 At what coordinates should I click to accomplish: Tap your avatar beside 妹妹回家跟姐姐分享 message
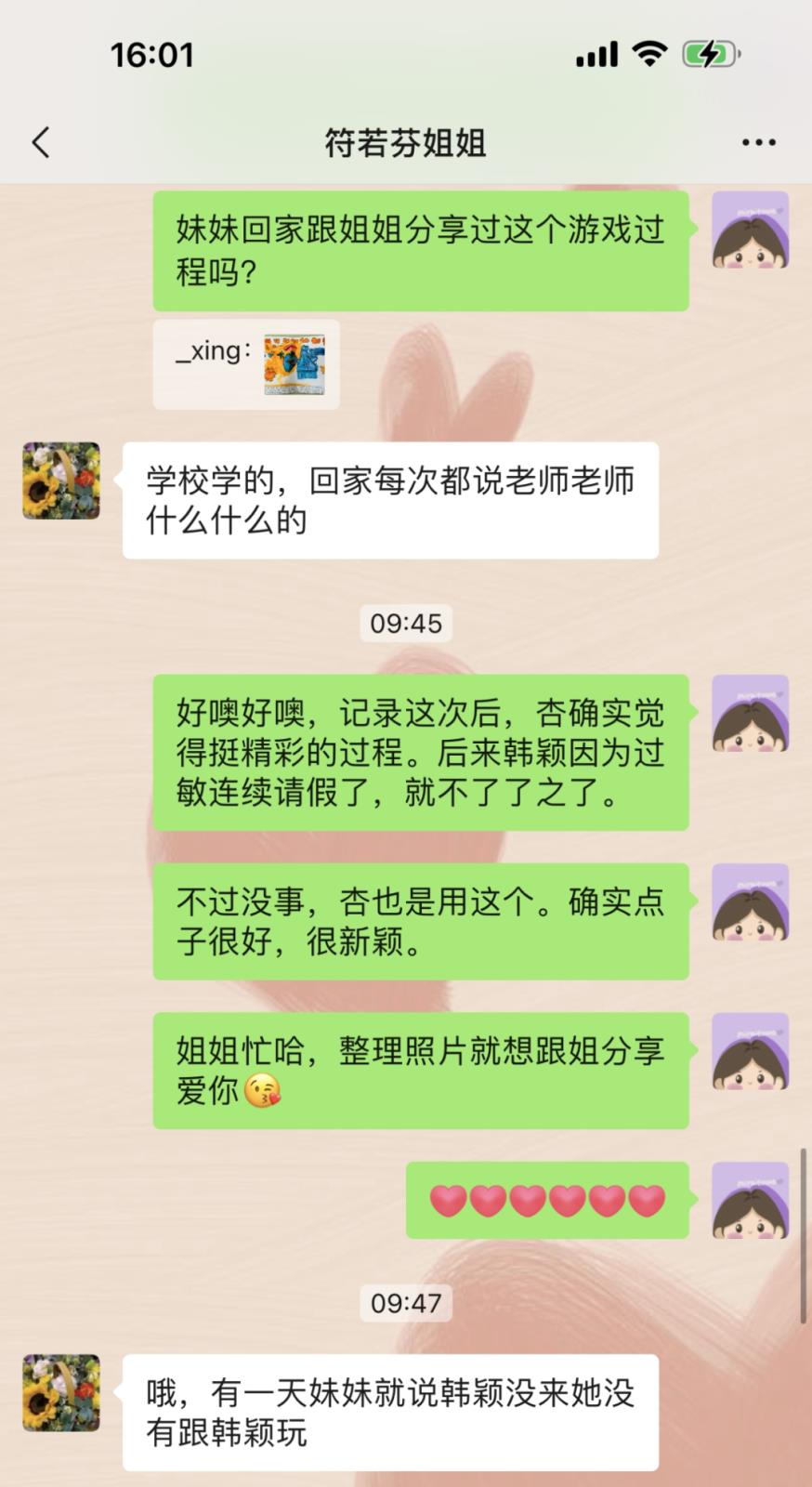coord(750,230)
